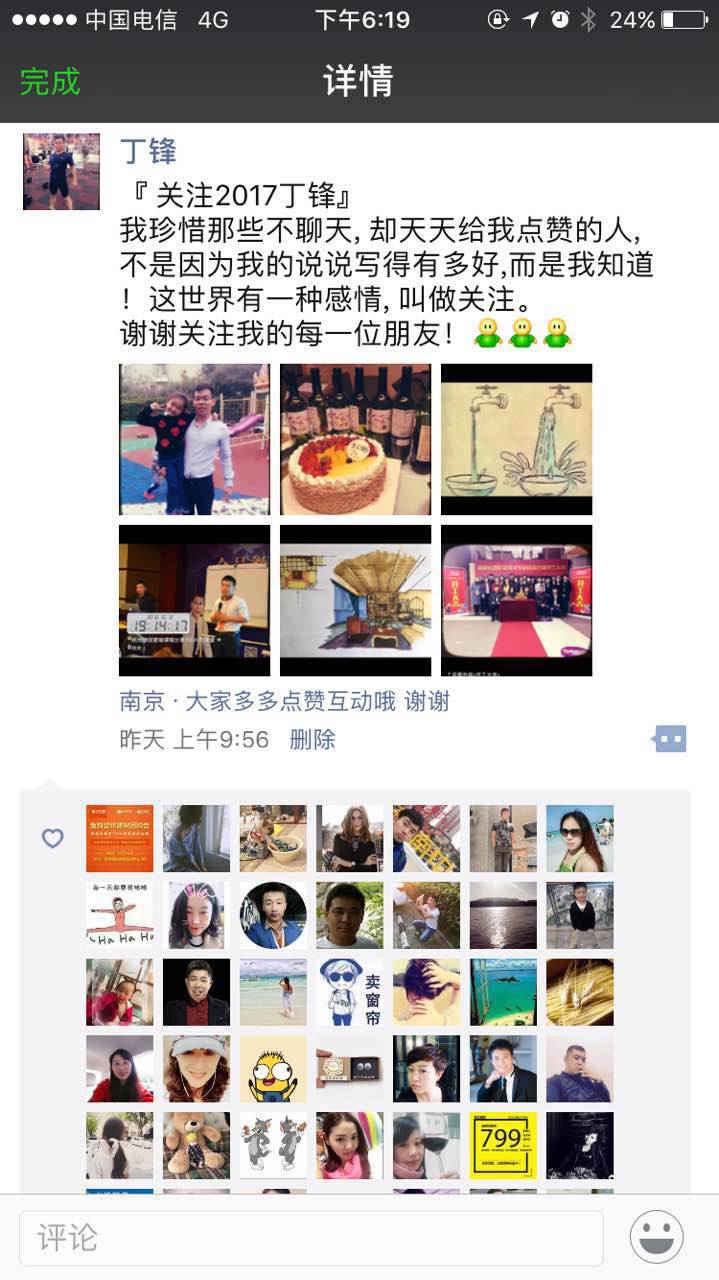Open the emoji picker
Viewport: 719px width, 1280px height.
click(x=656, y=1237)
